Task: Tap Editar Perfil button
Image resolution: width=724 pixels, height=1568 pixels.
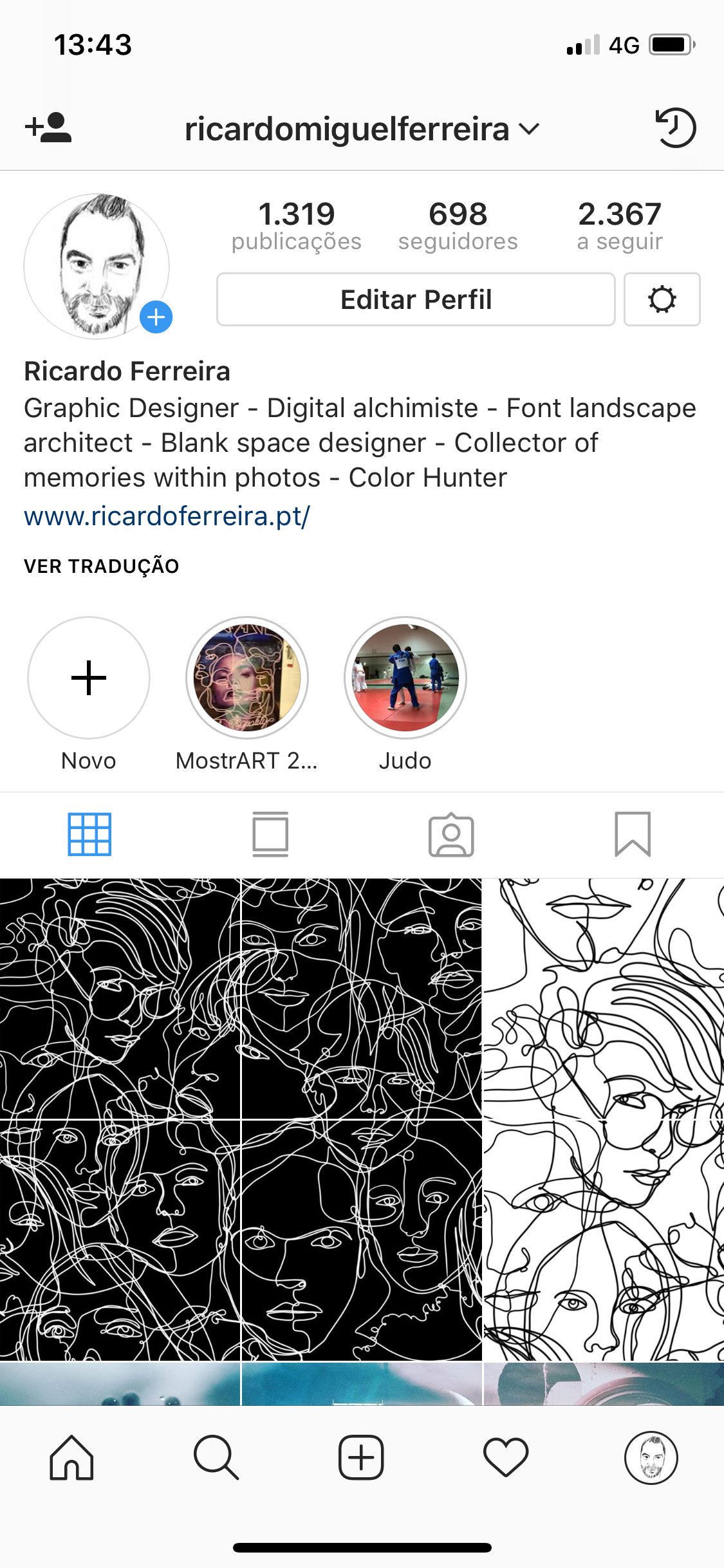Action: (416, 299)
